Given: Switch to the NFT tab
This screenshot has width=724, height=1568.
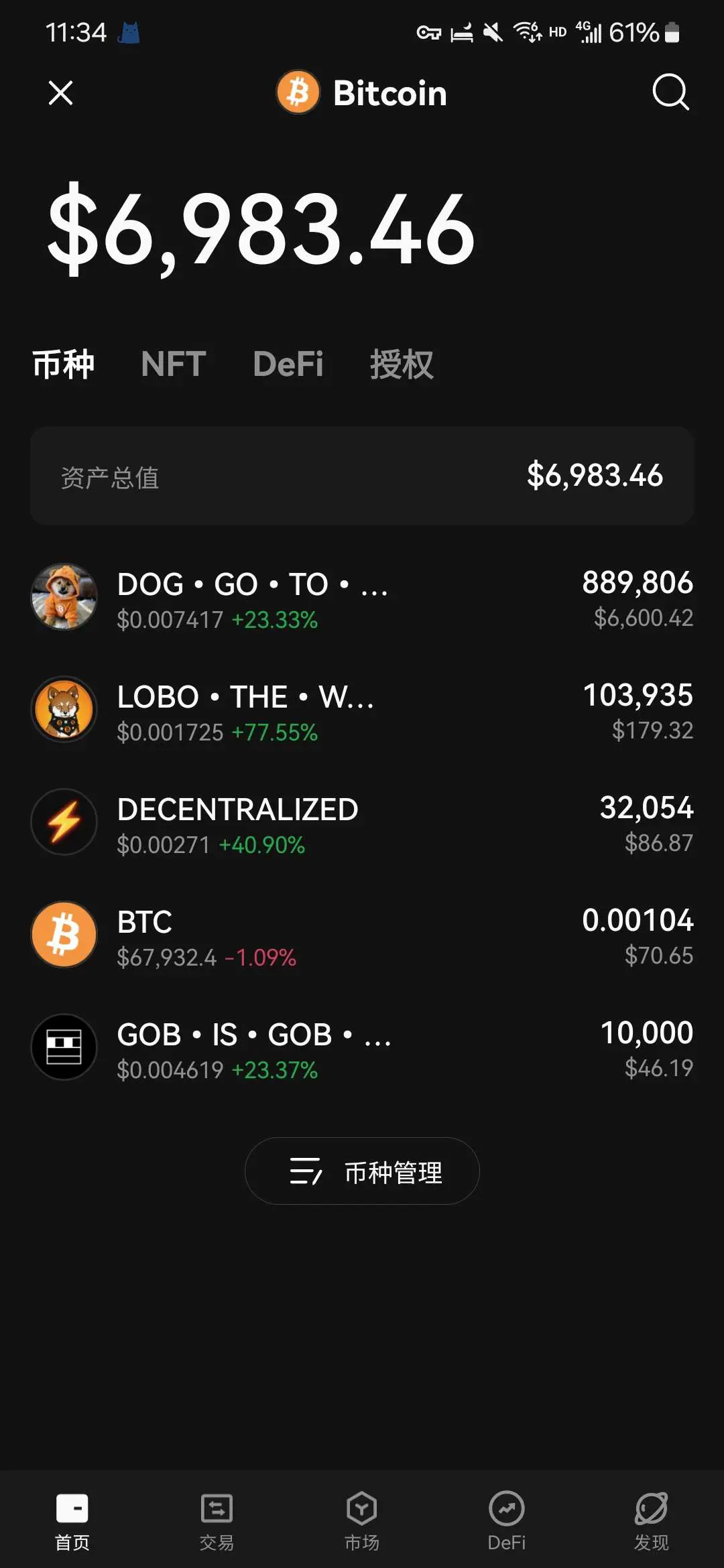Looking at the screenshot, I should point(173,365).
